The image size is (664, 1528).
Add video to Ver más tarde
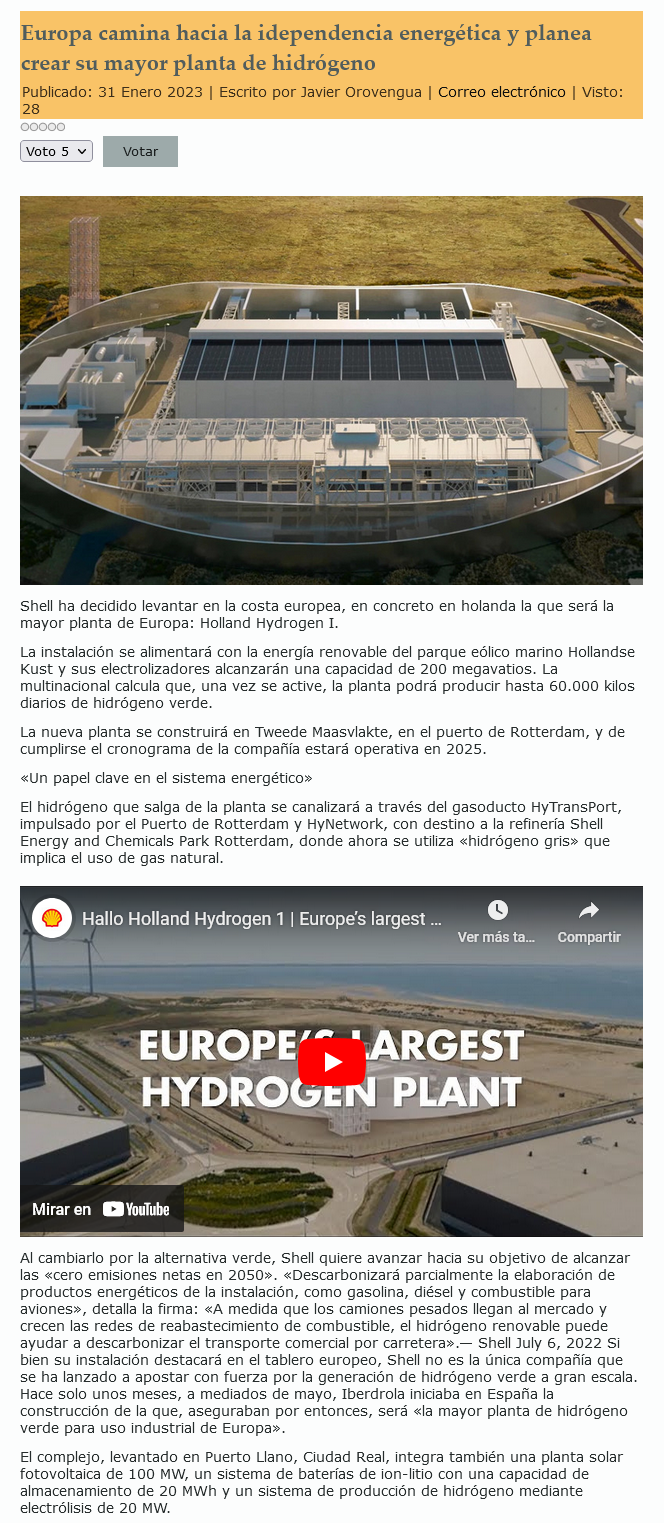click(x=497, y=921)
